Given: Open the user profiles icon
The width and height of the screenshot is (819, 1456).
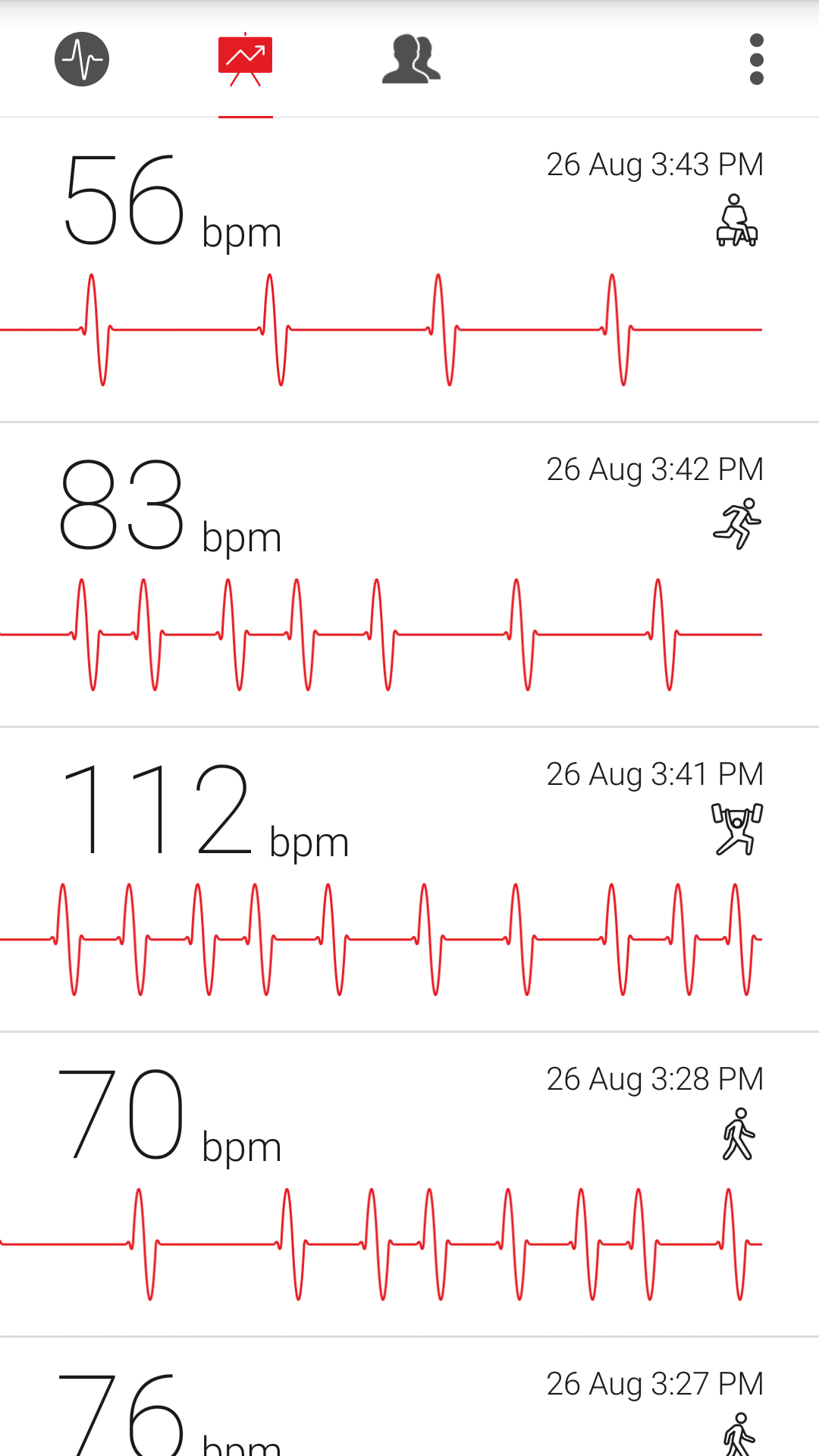Looking at the screenshot, I should [409, 60].
